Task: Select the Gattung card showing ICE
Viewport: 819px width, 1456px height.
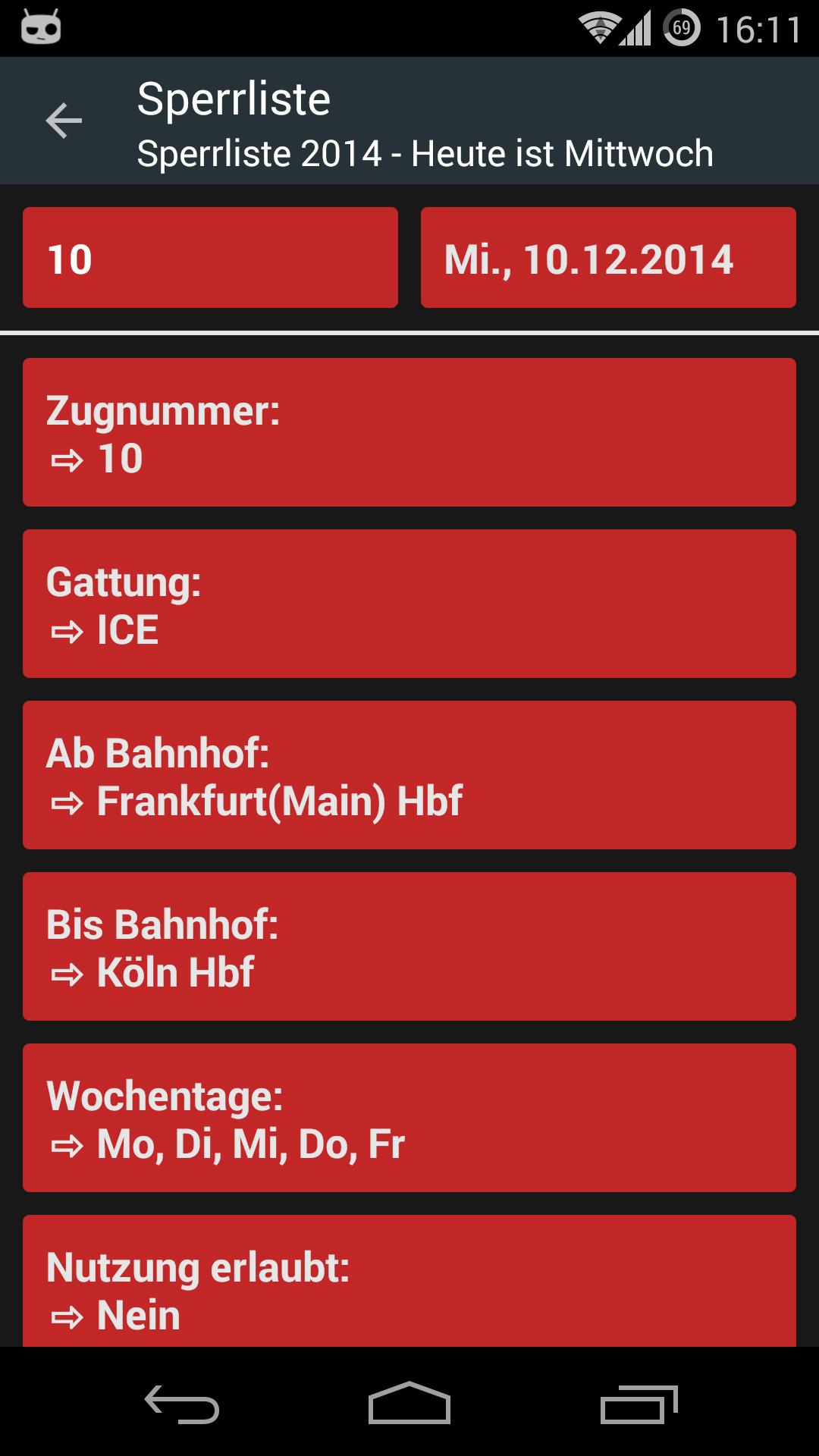Action: click(x=409, y=603)
